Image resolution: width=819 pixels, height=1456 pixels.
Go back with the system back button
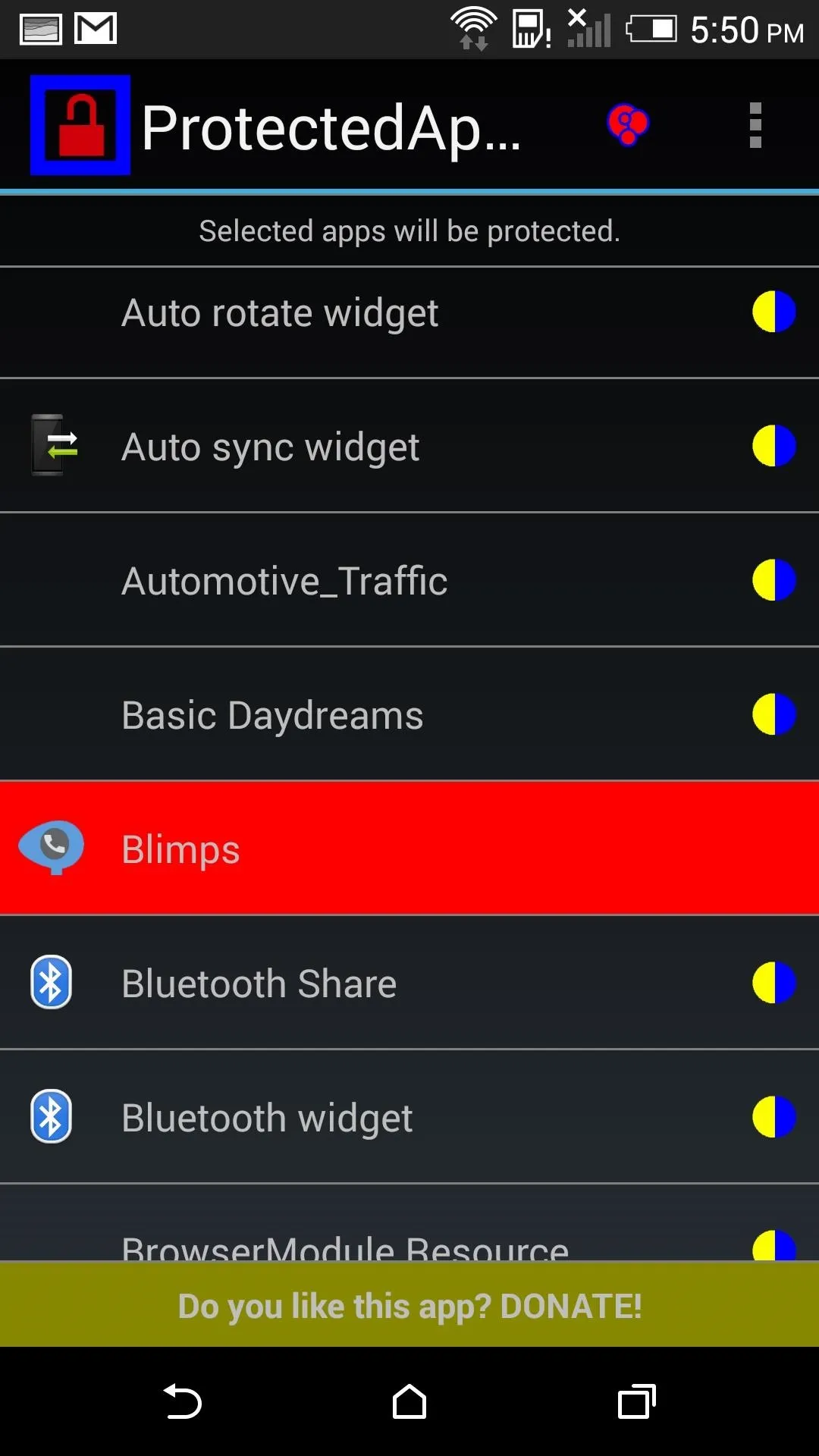pos(183,1401)
